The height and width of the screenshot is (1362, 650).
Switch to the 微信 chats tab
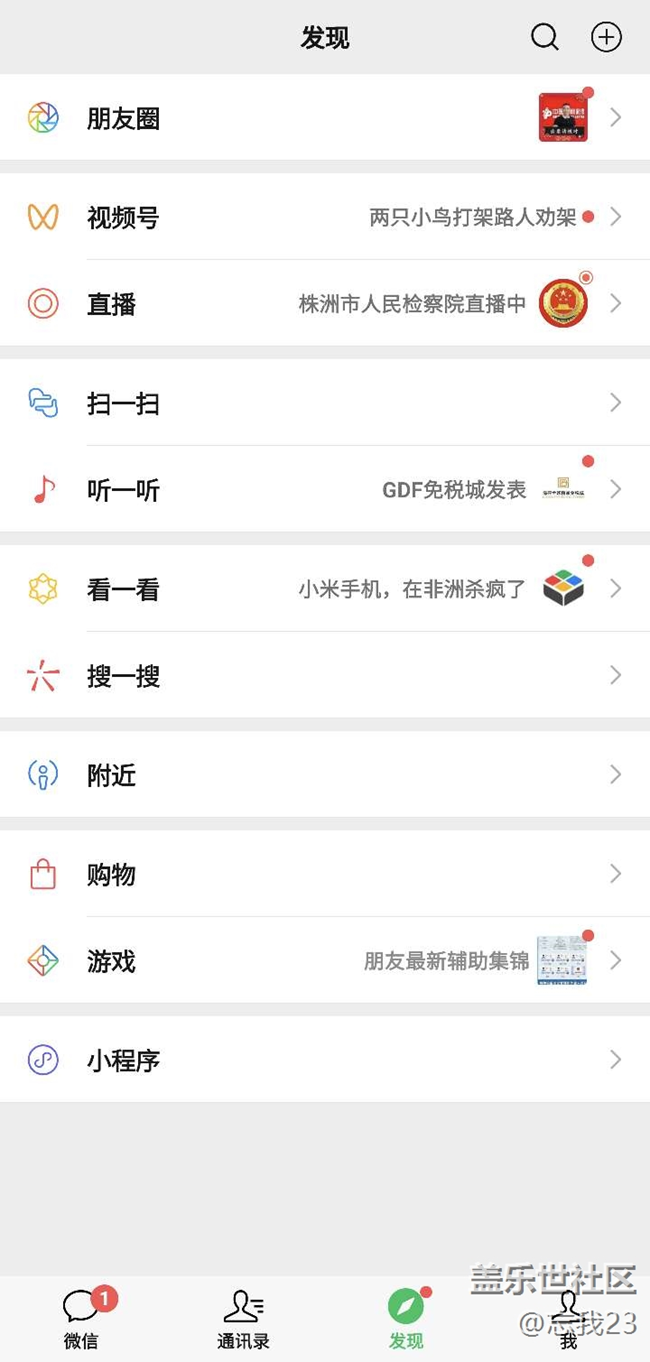pyautogui.click(x=82, y=1318)
